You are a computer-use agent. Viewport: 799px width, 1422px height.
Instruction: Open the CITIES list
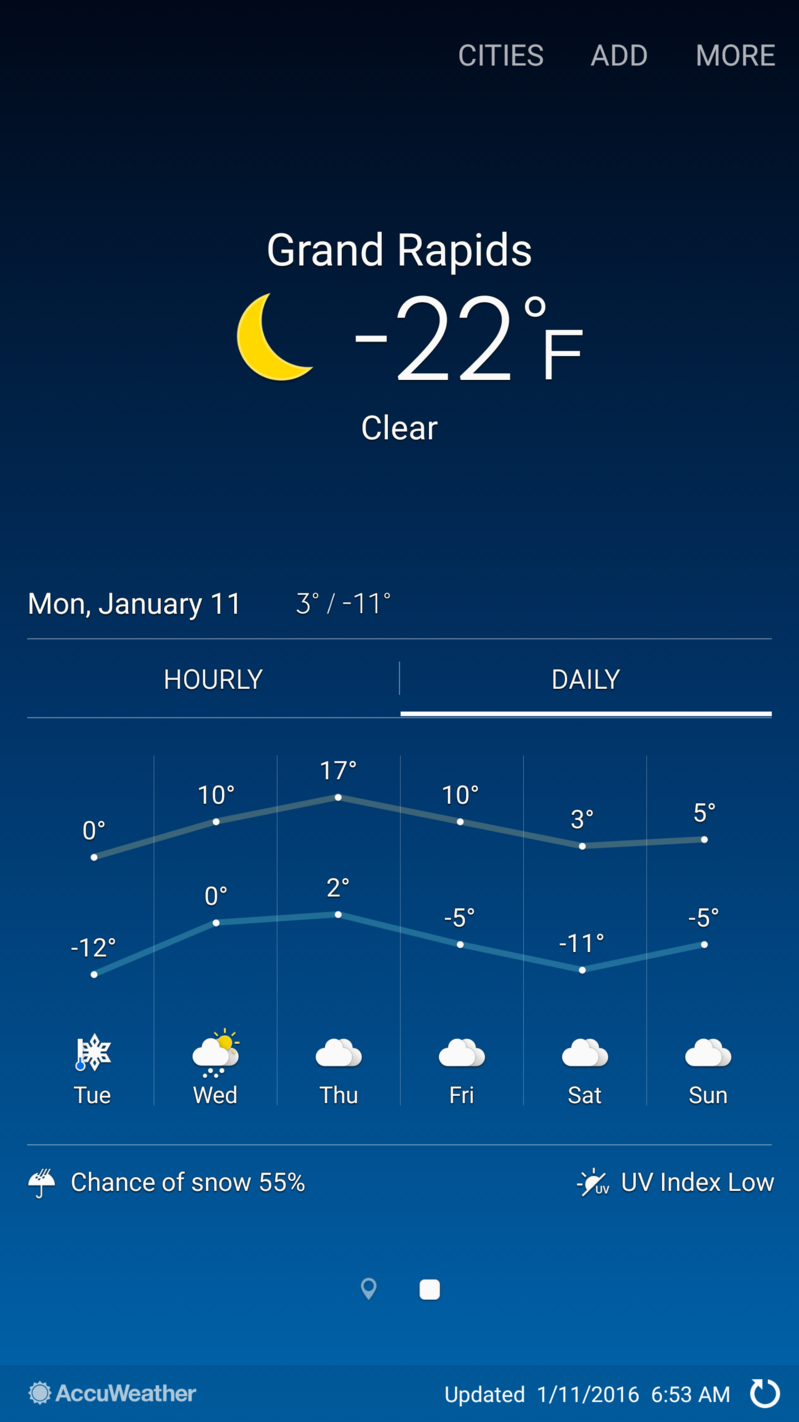pyautogui.click(x=500, y=55)
